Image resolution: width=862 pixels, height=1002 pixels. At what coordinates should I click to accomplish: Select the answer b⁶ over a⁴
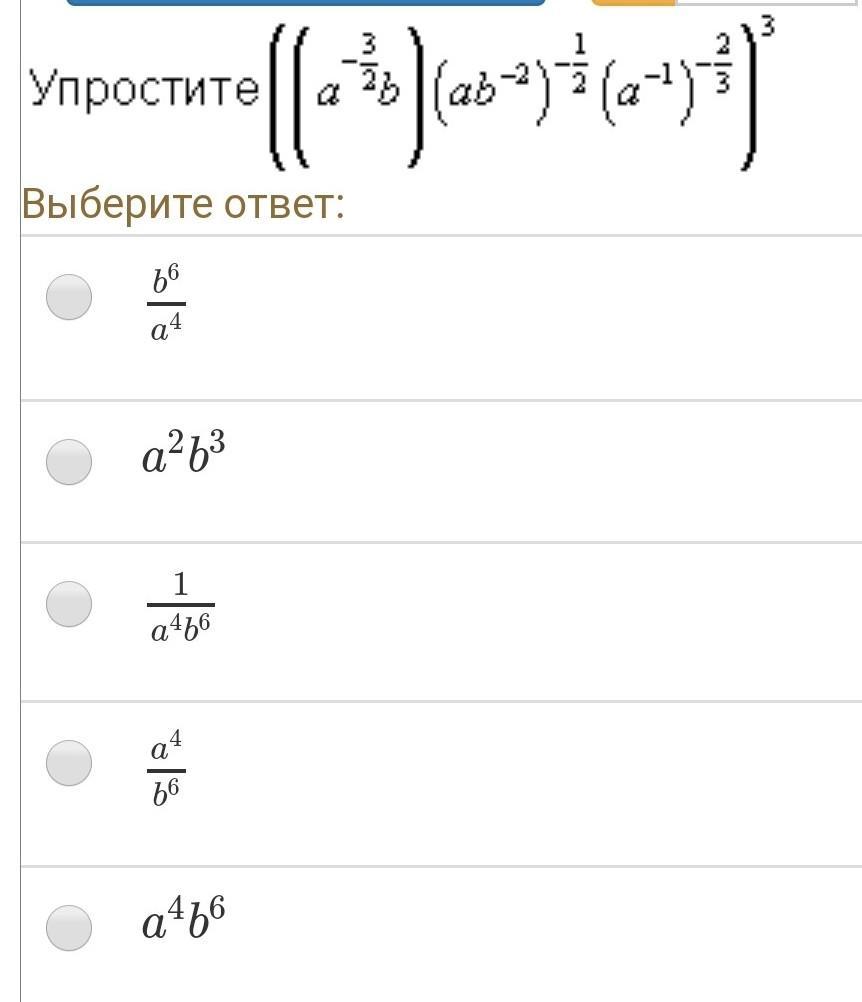(x=69, y=297)
